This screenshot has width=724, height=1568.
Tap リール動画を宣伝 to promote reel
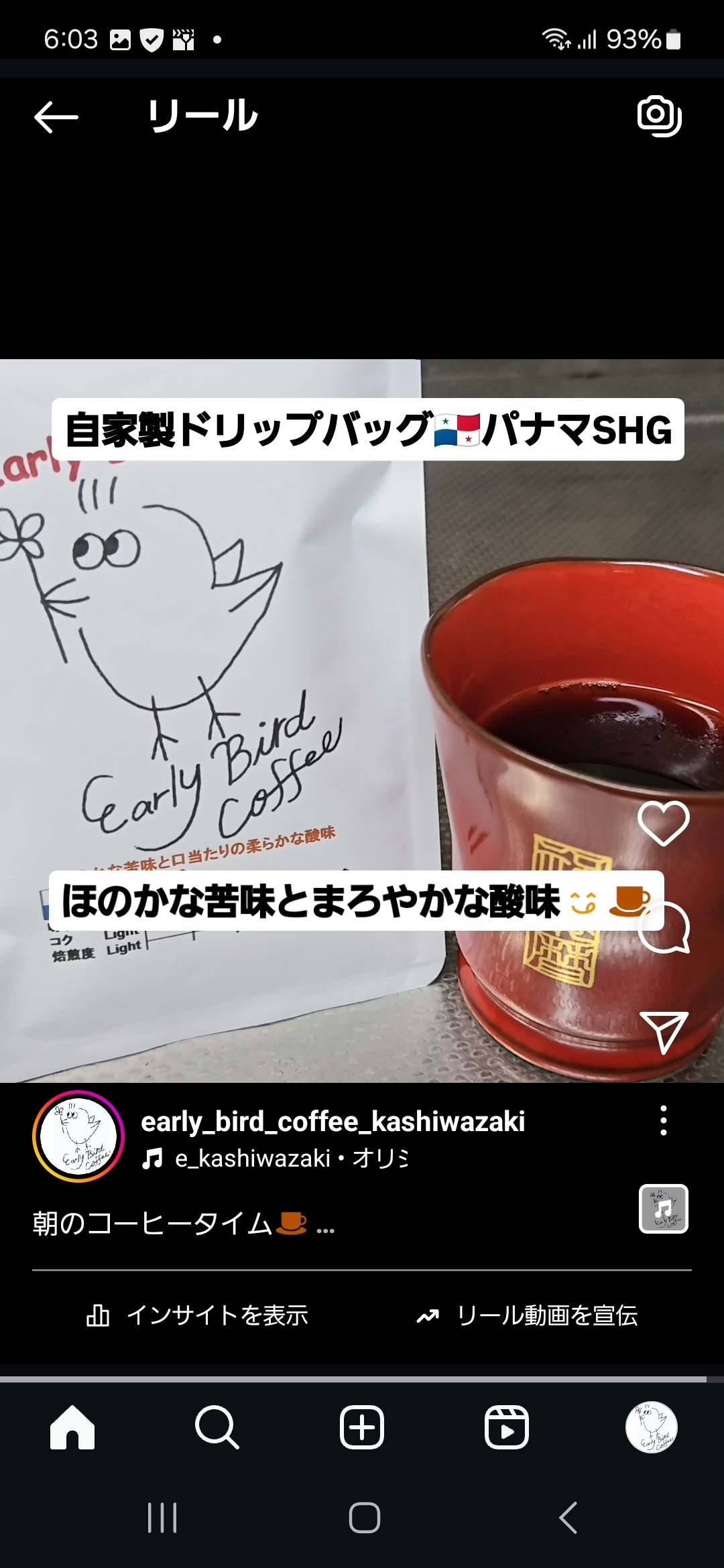tap(527, 1315)
